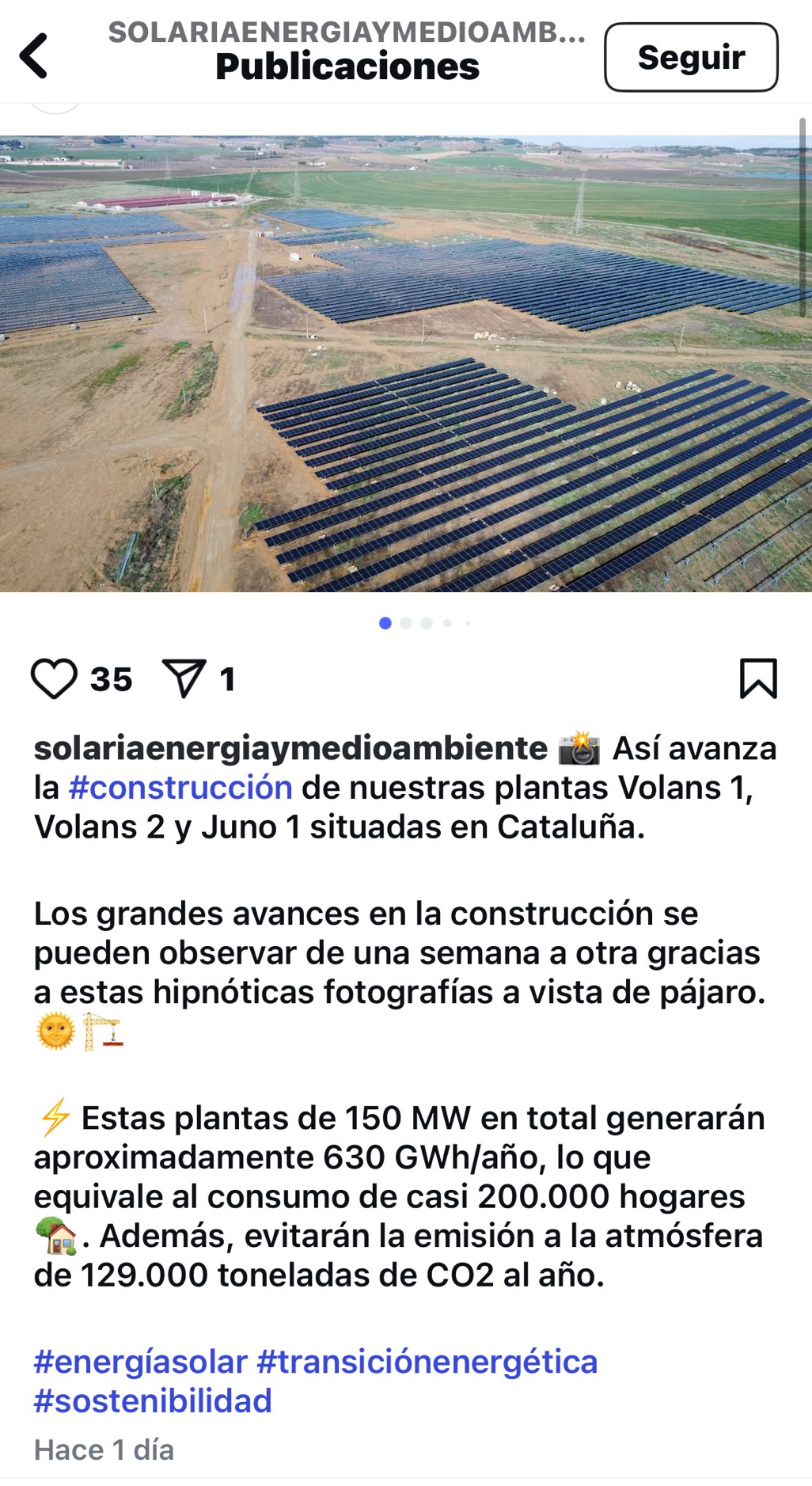Open the #energíasolar hashtag
This screenshot has height=1486, width=812.
(x=141, y=1362)
